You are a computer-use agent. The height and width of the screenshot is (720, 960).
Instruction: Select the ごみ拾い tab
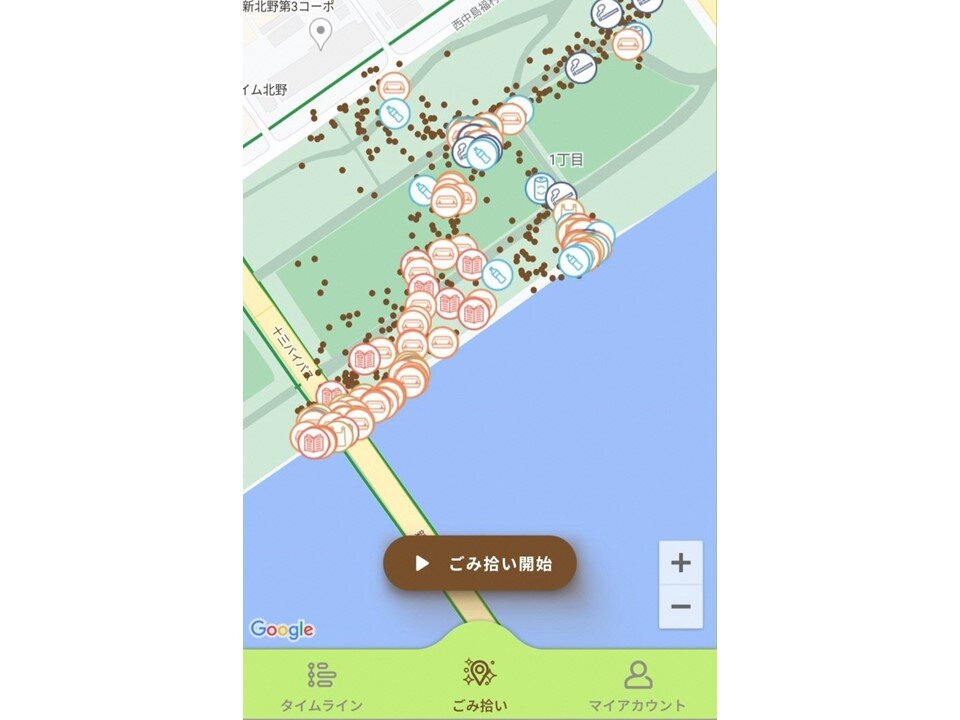tap(480, 684)
